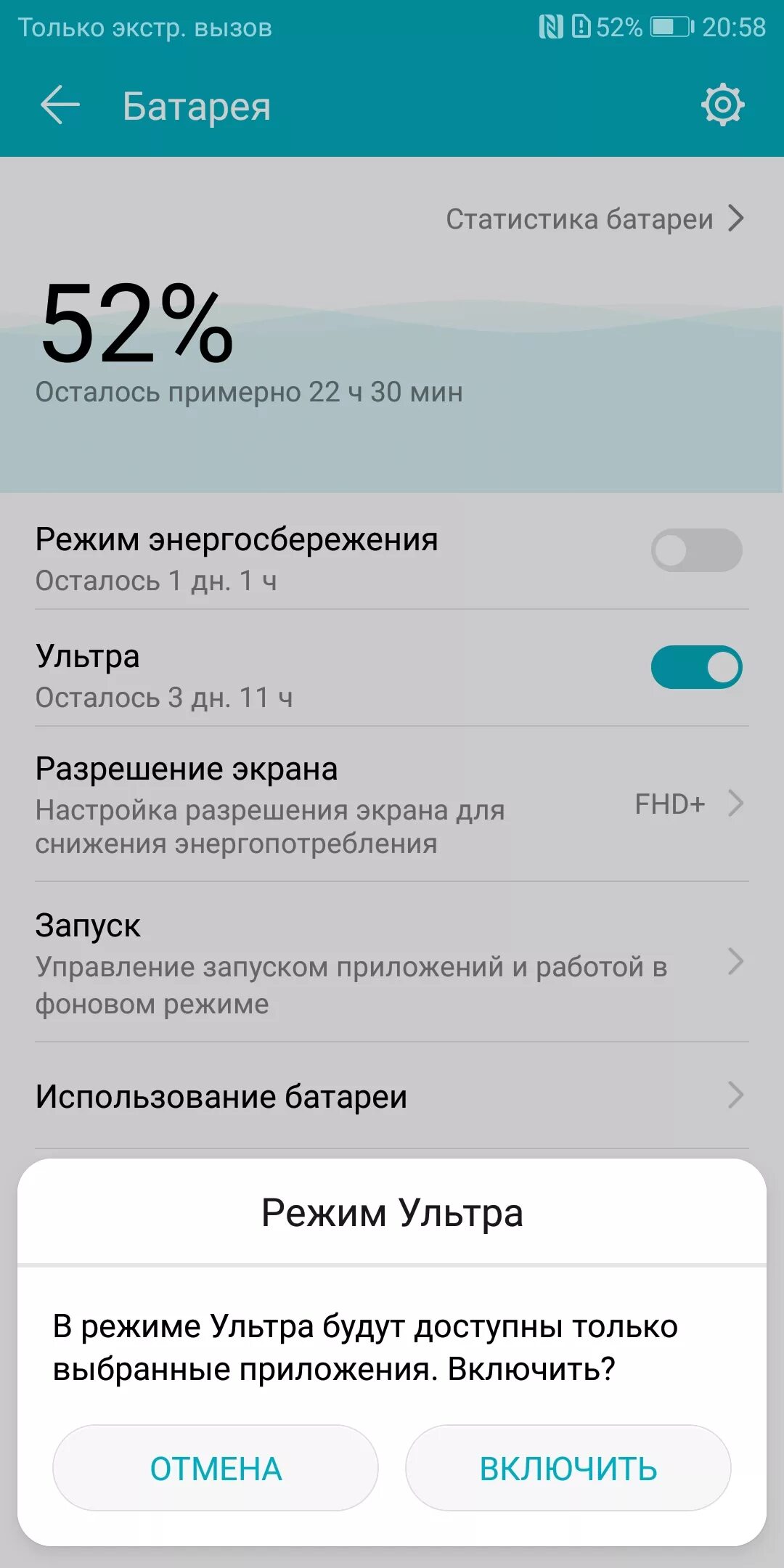
Task: Open Использование батареи
Action: (x=392, y=1096)
